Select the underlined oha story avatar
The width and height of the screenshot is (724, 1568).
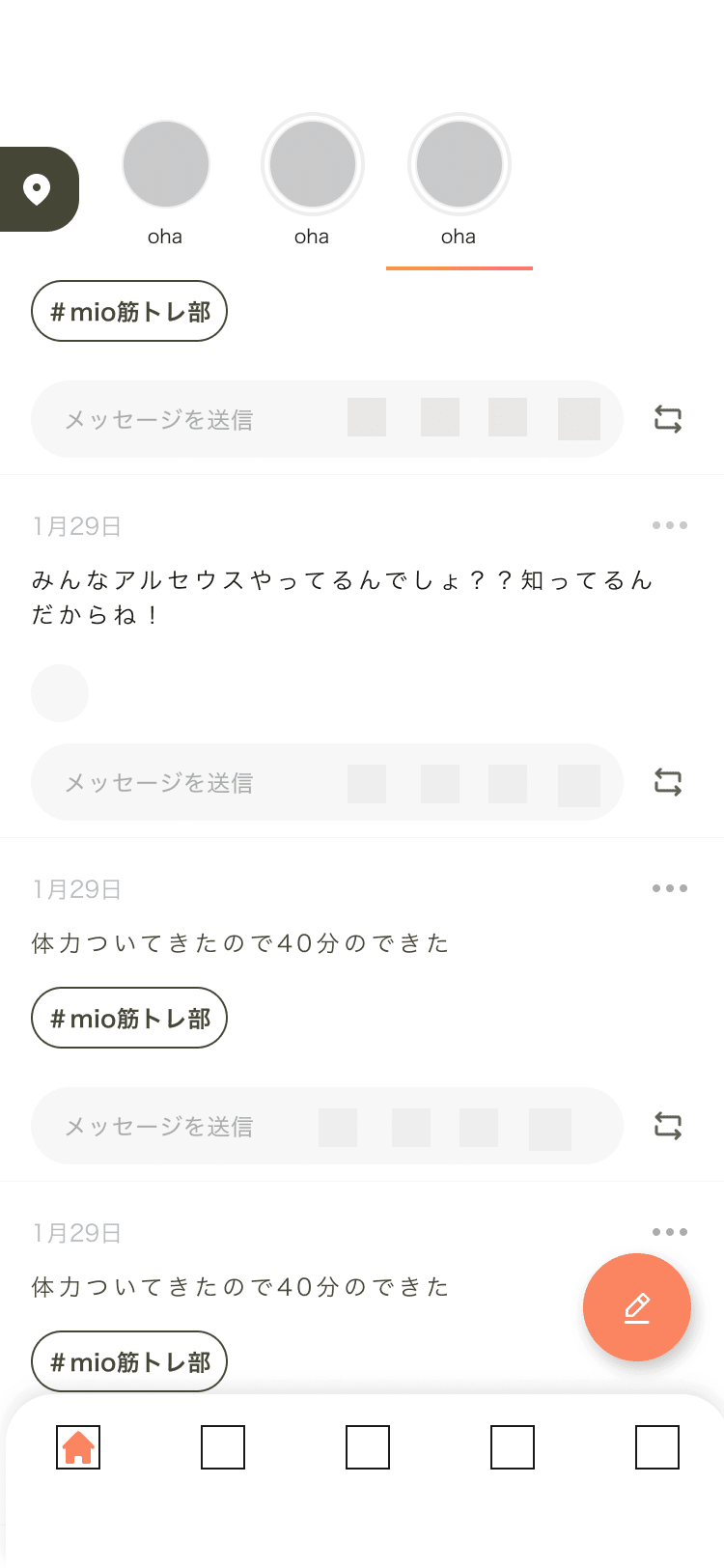click(x=459, y=165)
